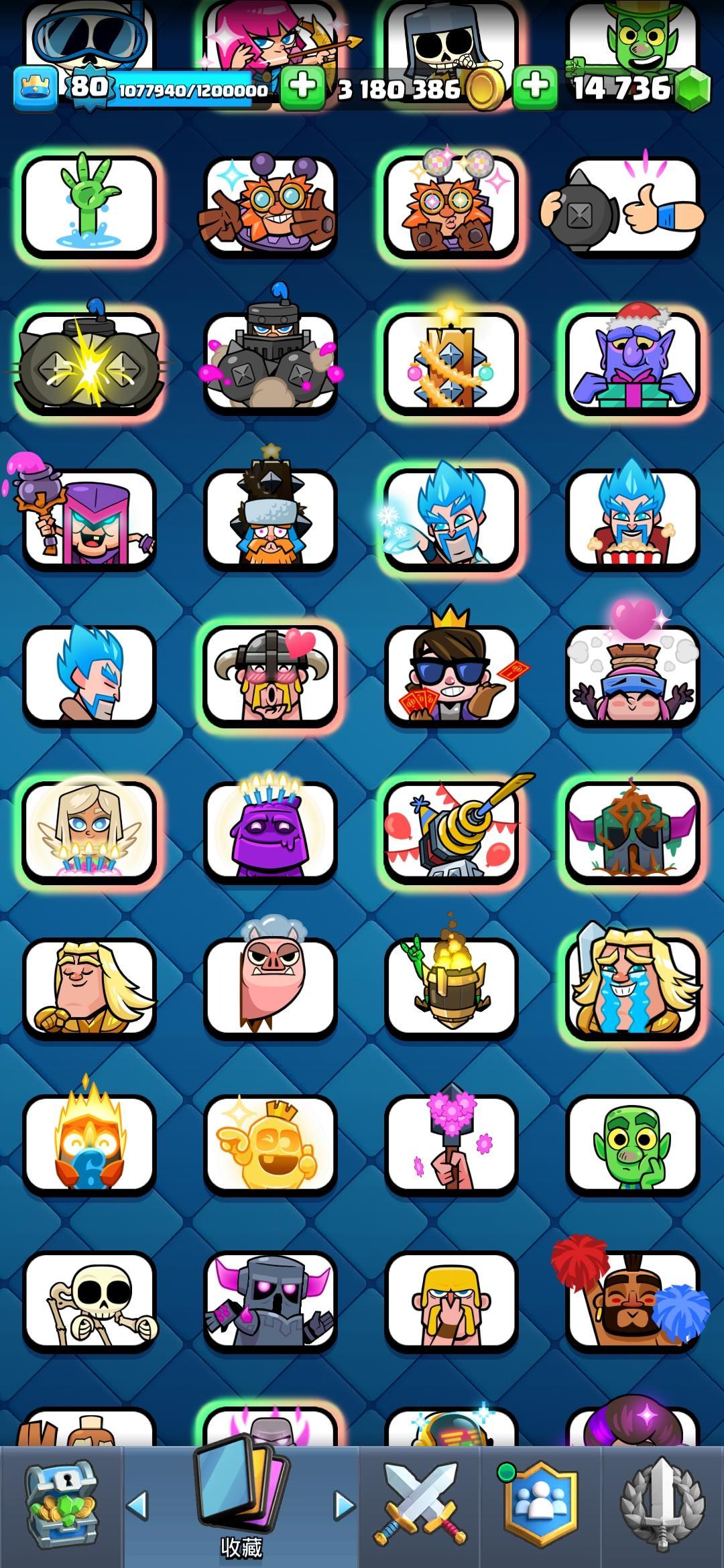Tap the green plus button beside the gems
The image size is (724, 1568).
coord(535,87)
